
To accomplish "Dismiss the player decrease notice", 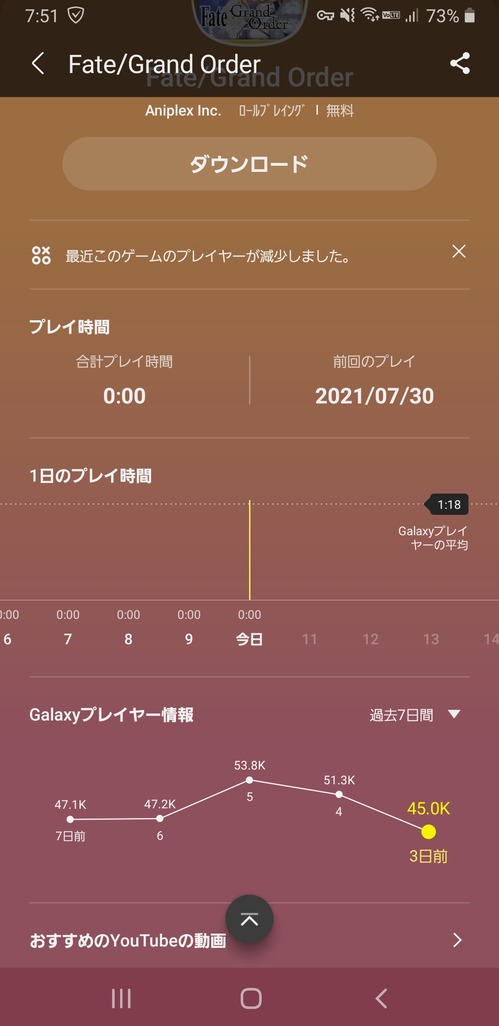I will point(459,251).
